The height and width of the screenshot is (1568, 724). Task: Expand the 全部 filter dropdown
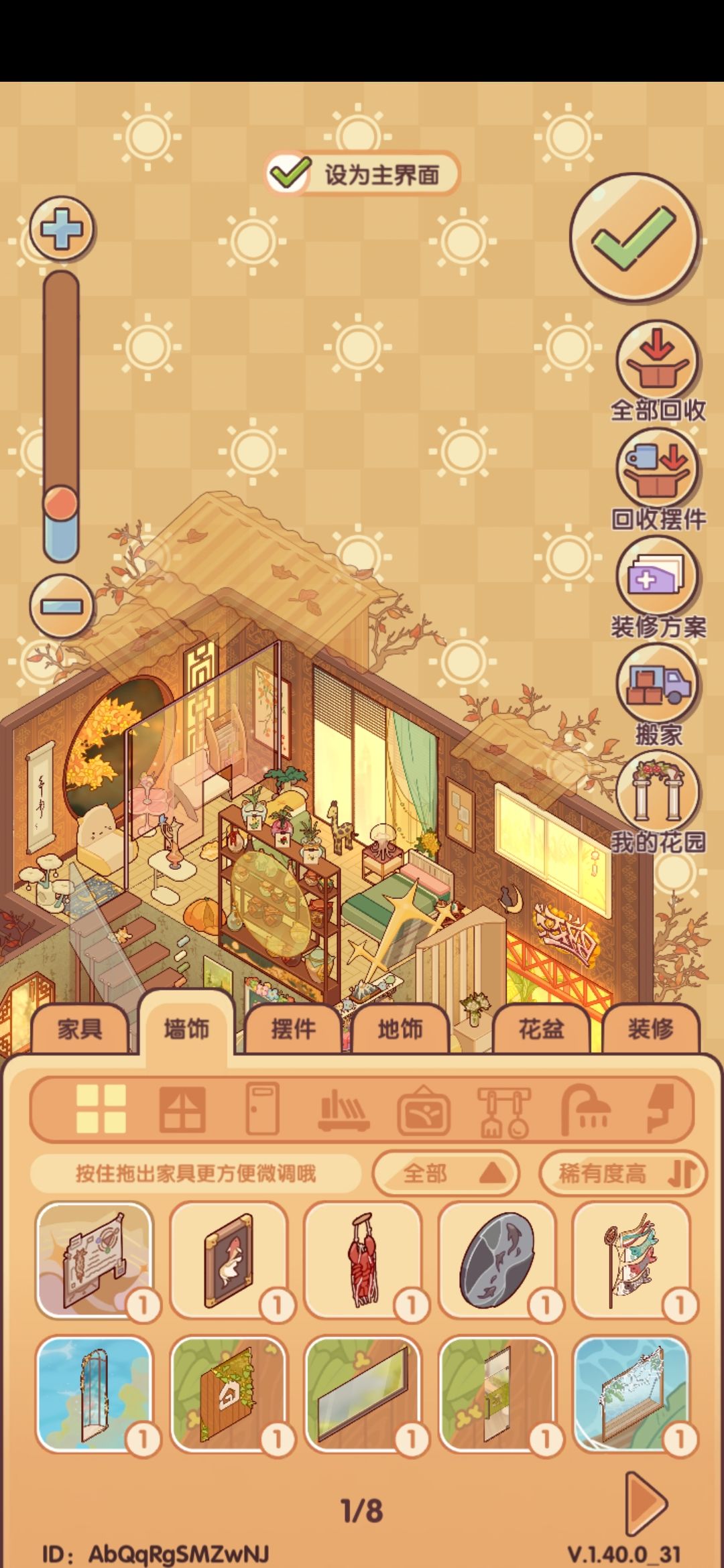pyautogui.click(x=446, y=1173)
